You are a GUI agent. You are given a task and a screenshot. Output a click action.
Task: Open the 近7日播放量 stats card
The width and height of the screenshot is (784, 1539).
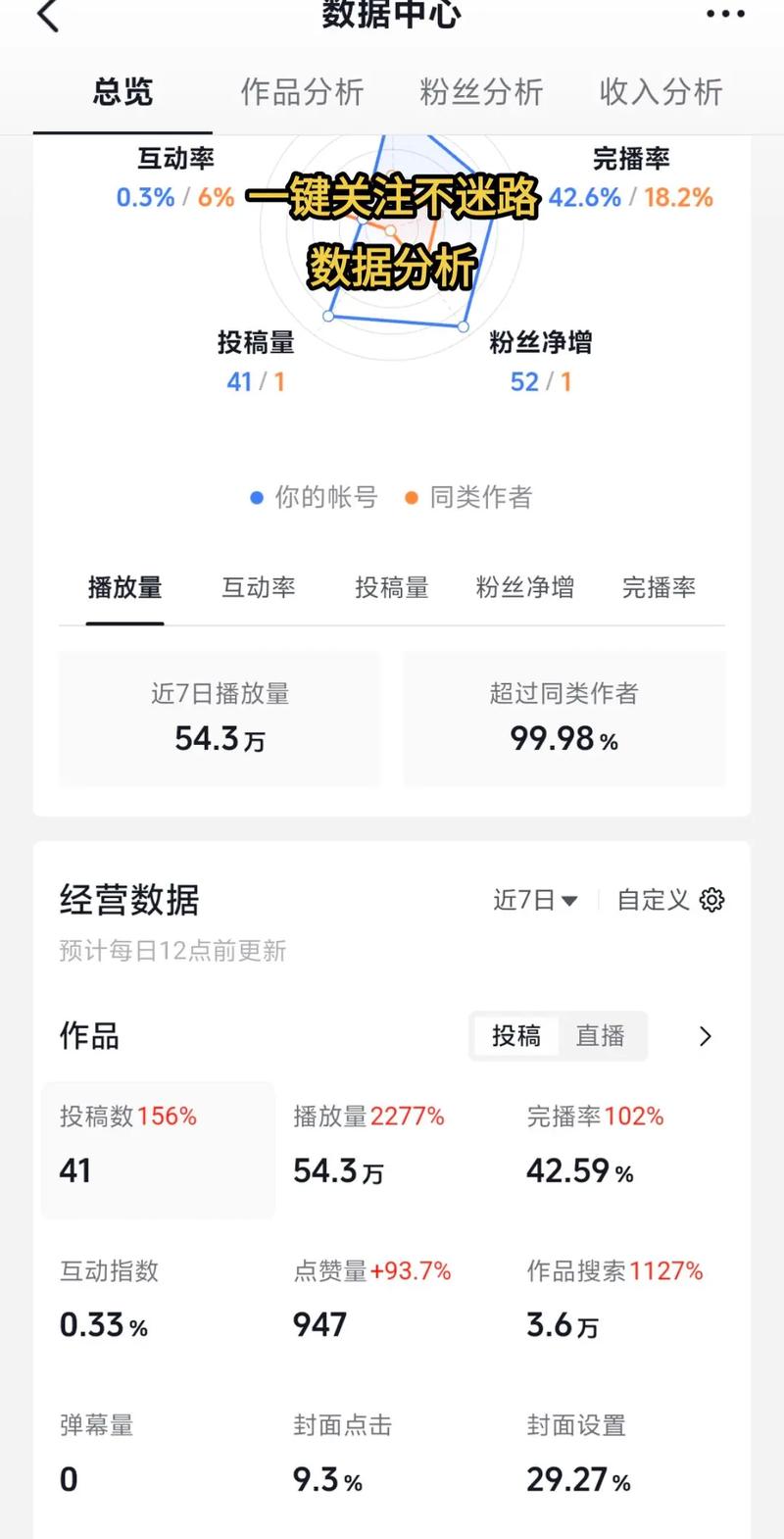coord(219,719)
